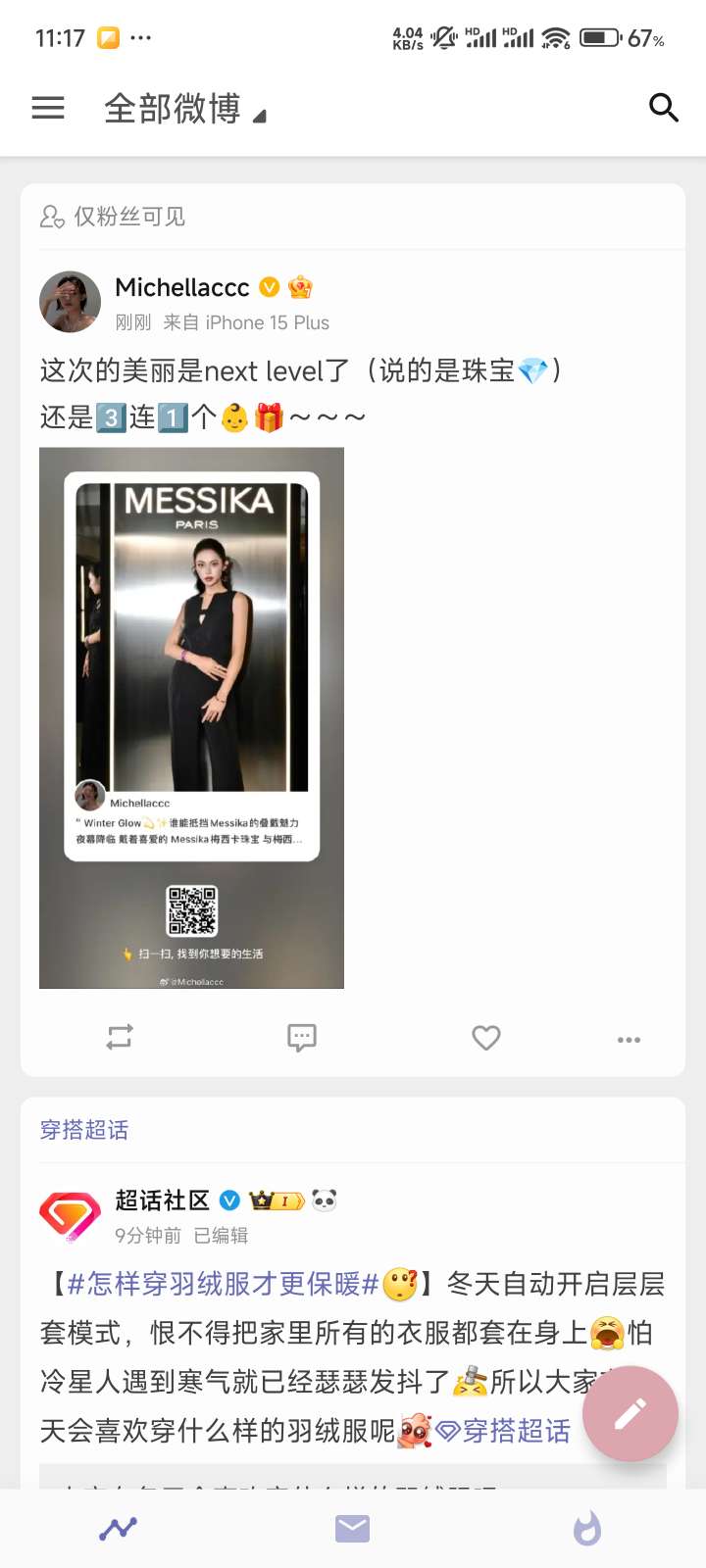Compose a new weibo with pencil button

[630, 1413]
